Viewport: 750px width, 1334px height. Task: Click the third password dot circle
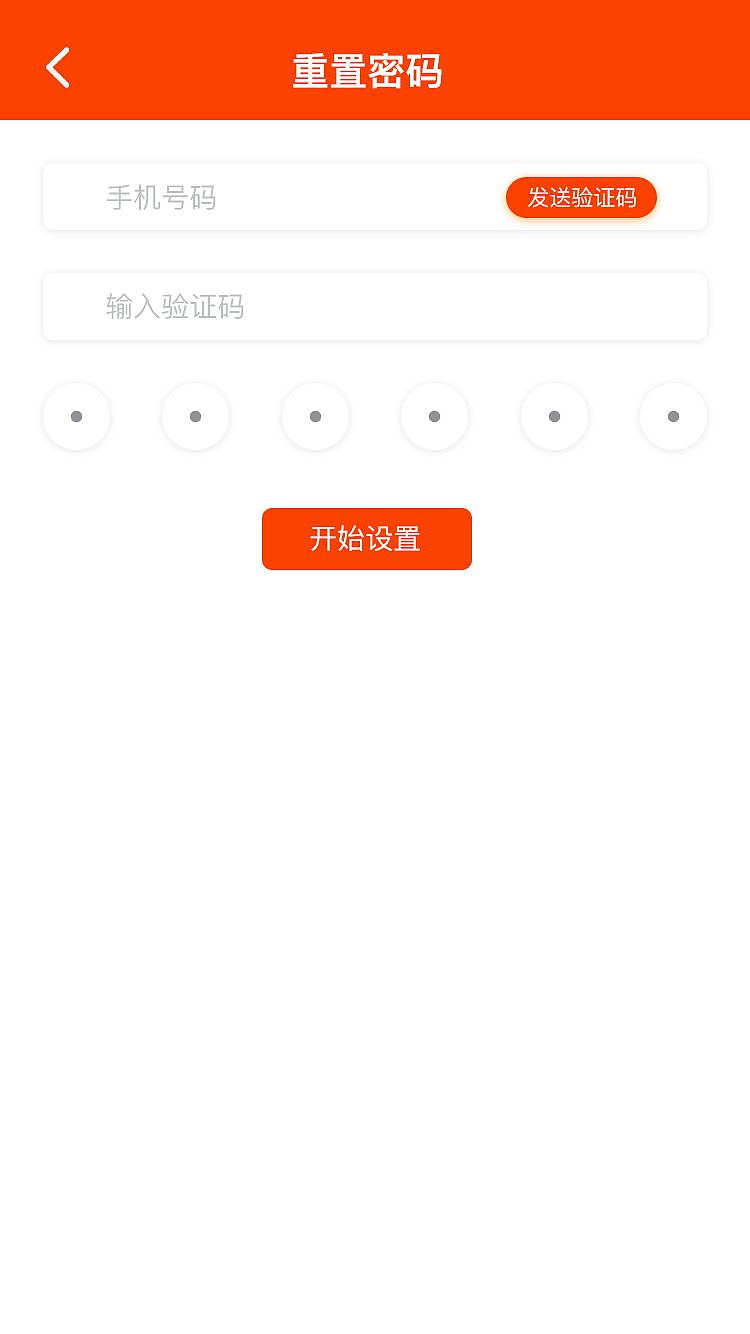coord(316,416)
